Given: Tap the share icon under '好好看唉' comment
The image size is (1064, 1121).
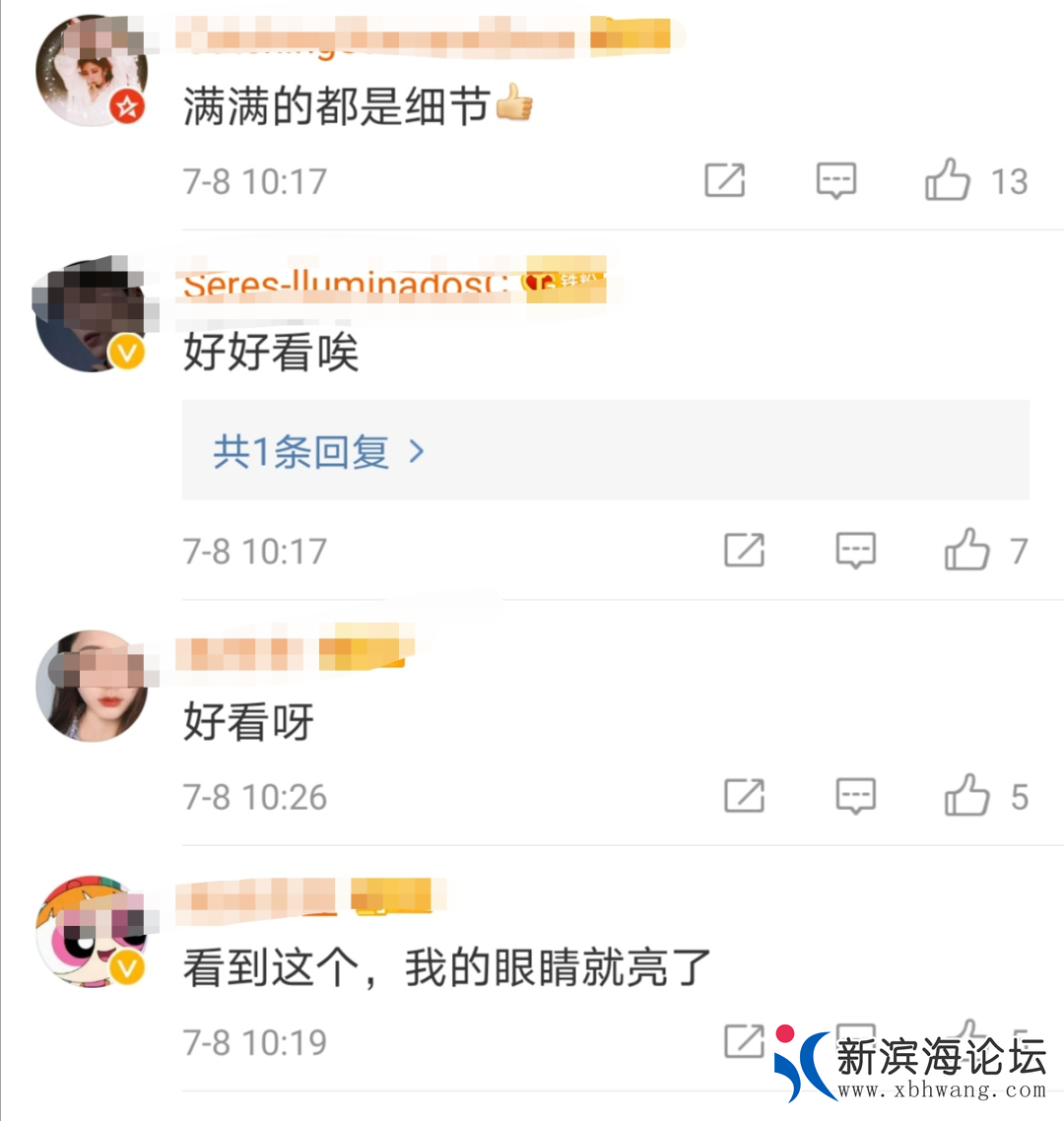Looking at the screenshot, I should pyautogui.click(x=745, y=551).
